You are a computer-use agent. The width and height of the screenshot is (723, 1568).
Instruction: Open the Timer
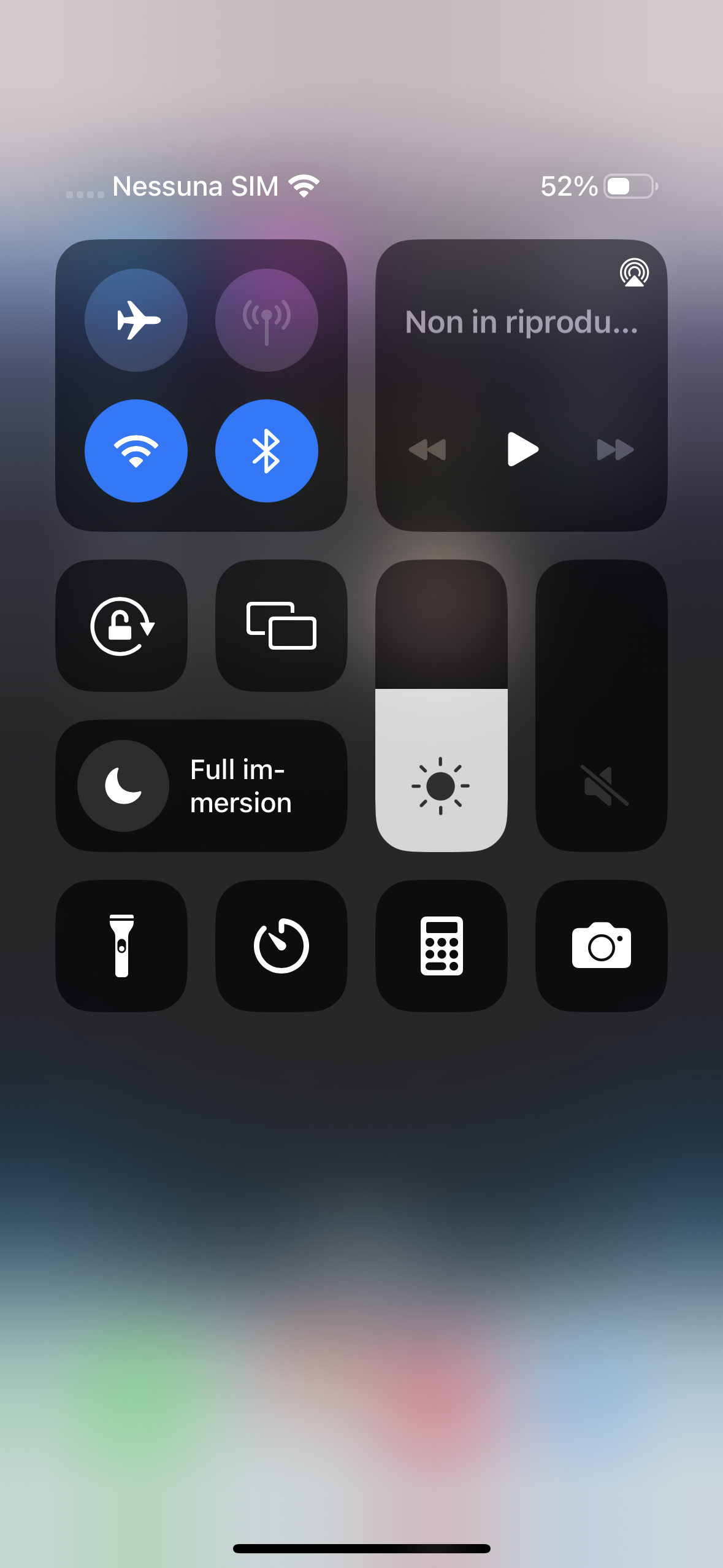pyautogui.click(x=281, y=945)
